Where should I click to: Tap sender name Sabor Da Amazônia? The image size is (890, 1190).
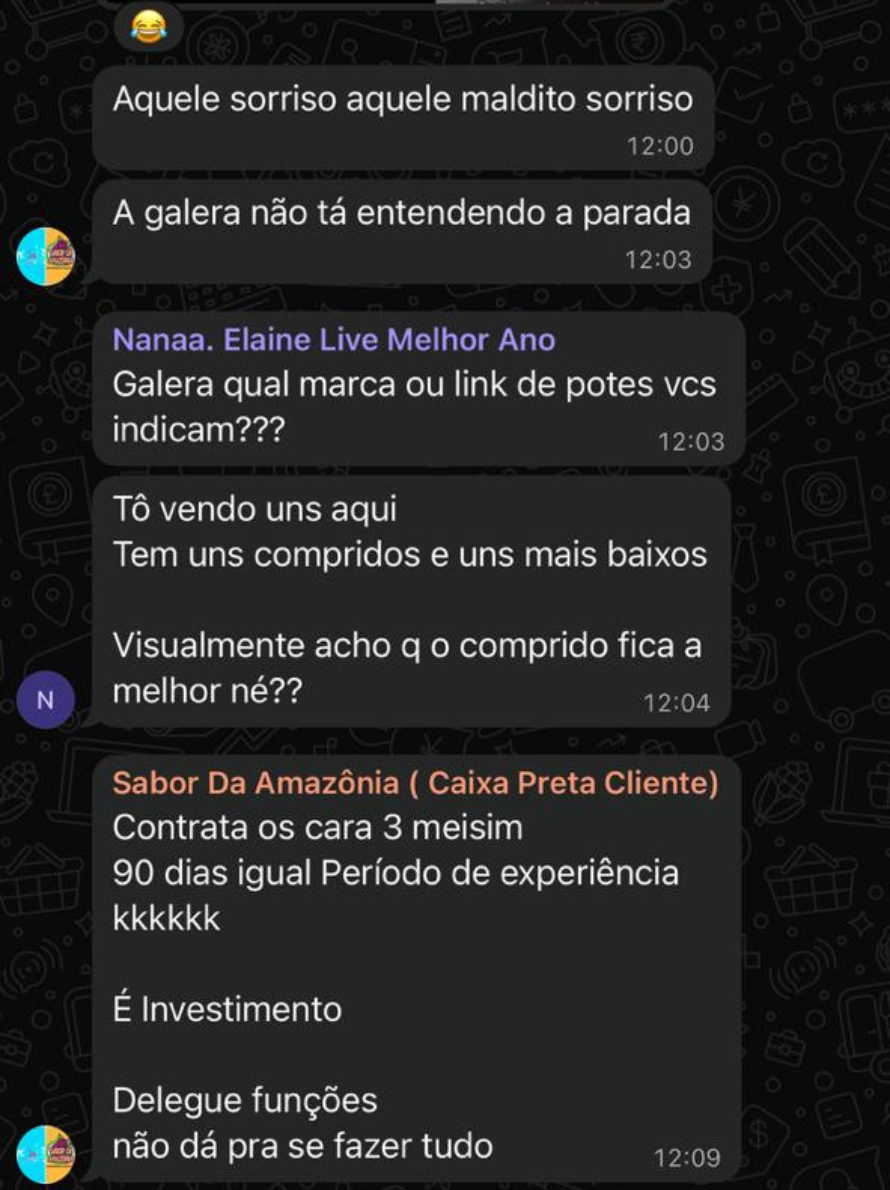click(x=414, y=784)
